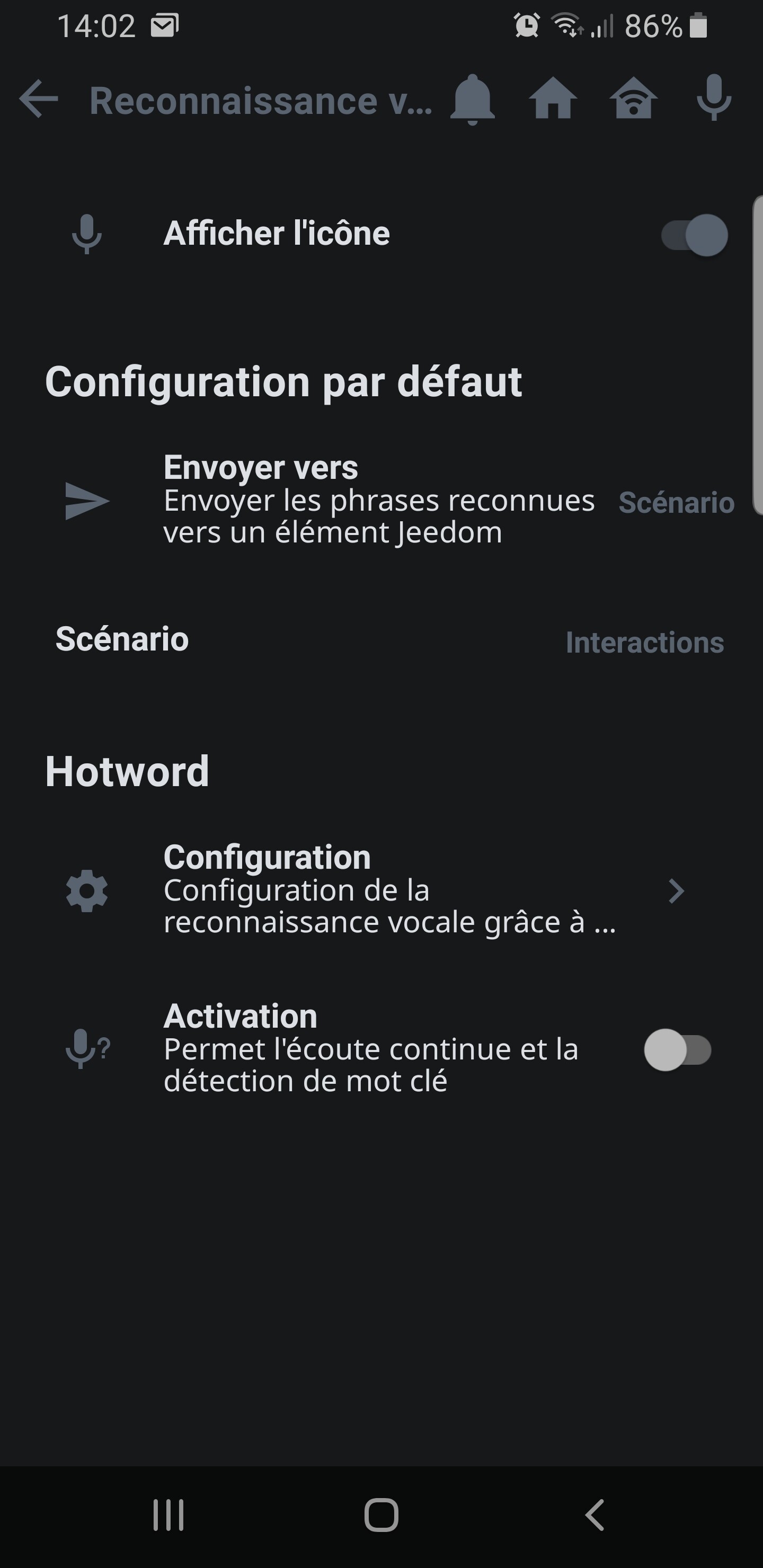Screen dimensions: 763x1568
Task: Tap the system home button
Action: click(381, 1515)
